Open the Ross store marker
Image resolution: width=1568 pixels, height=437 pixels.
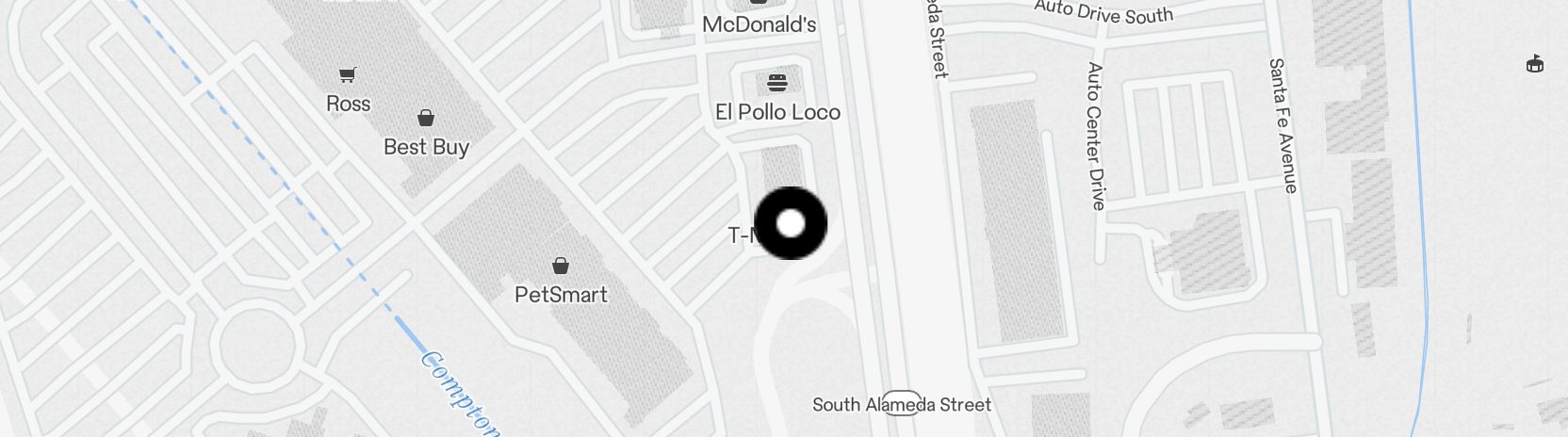tap(348, 75)
